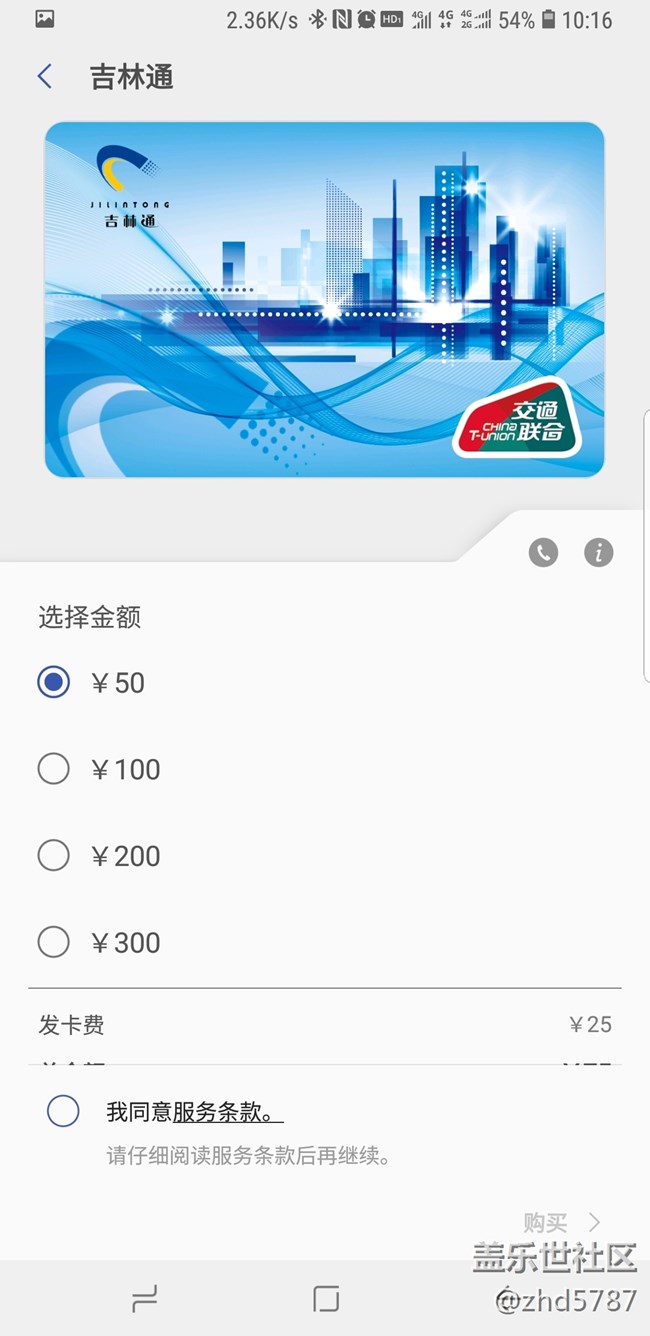Tap the phone call icon
This screenshot has height=1336, width=650.
tap(543, 552)
